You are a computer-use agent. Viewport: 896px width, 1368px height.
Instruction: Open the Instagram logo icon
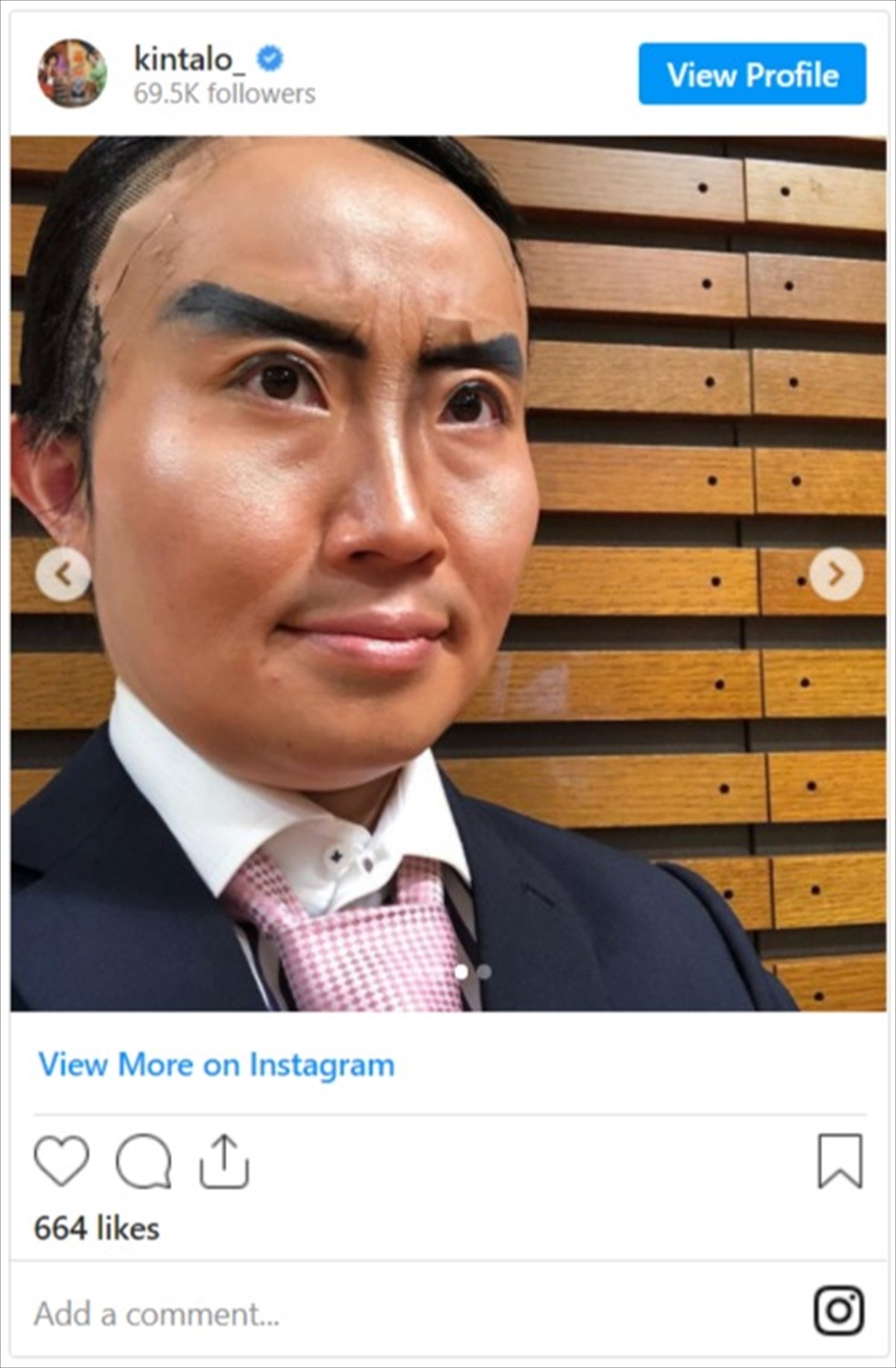[839, 1310]
